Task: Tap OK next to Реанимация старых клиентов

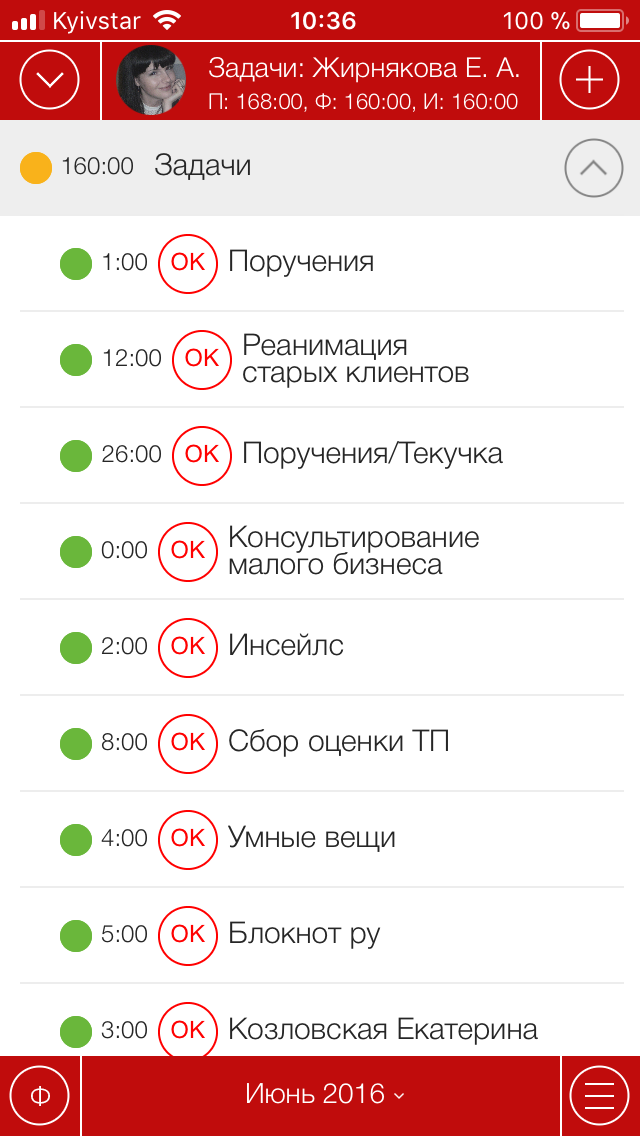Action: (201, 359)
